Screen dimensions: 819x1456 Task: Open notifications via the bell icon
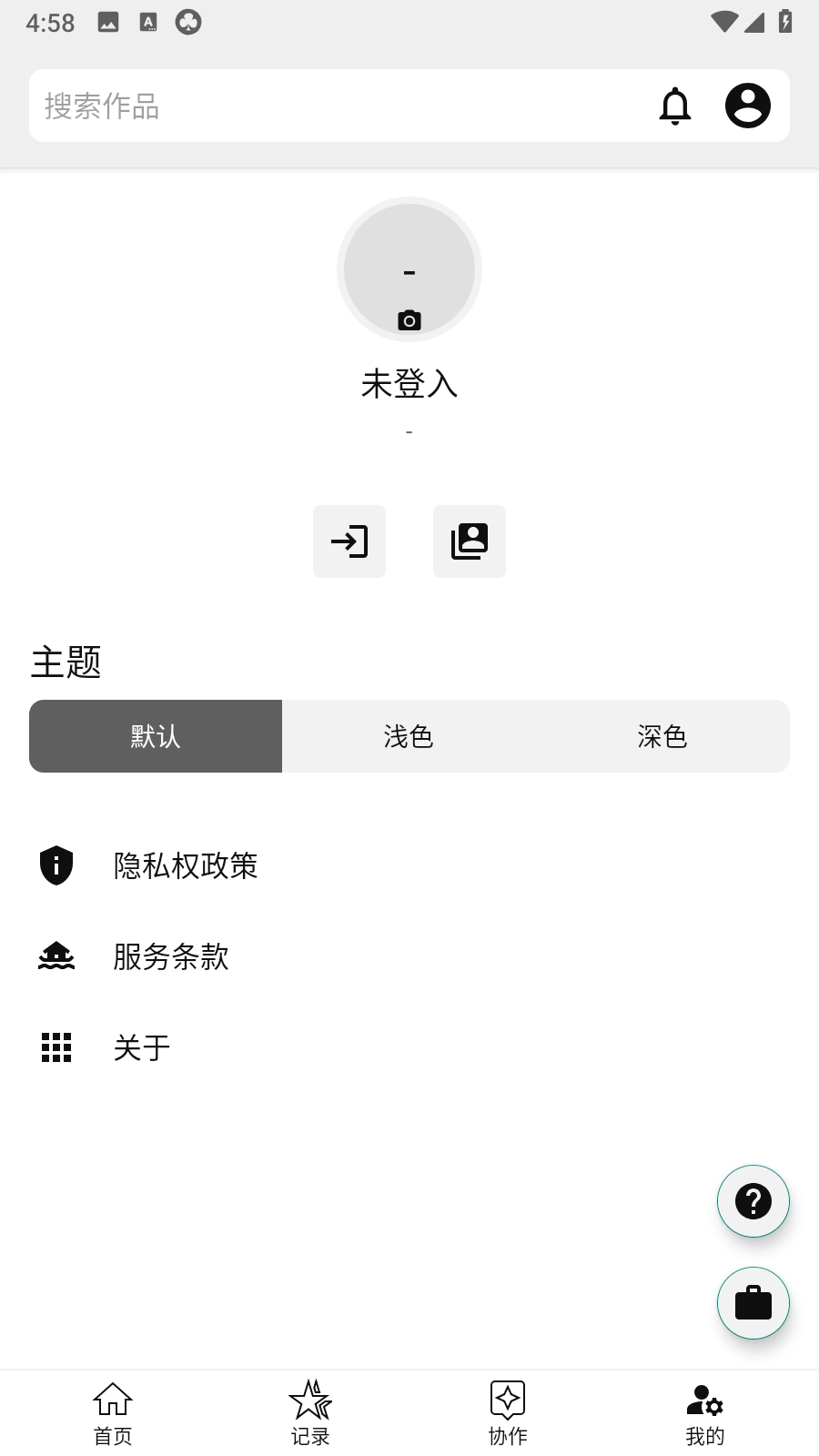[675, 106]
